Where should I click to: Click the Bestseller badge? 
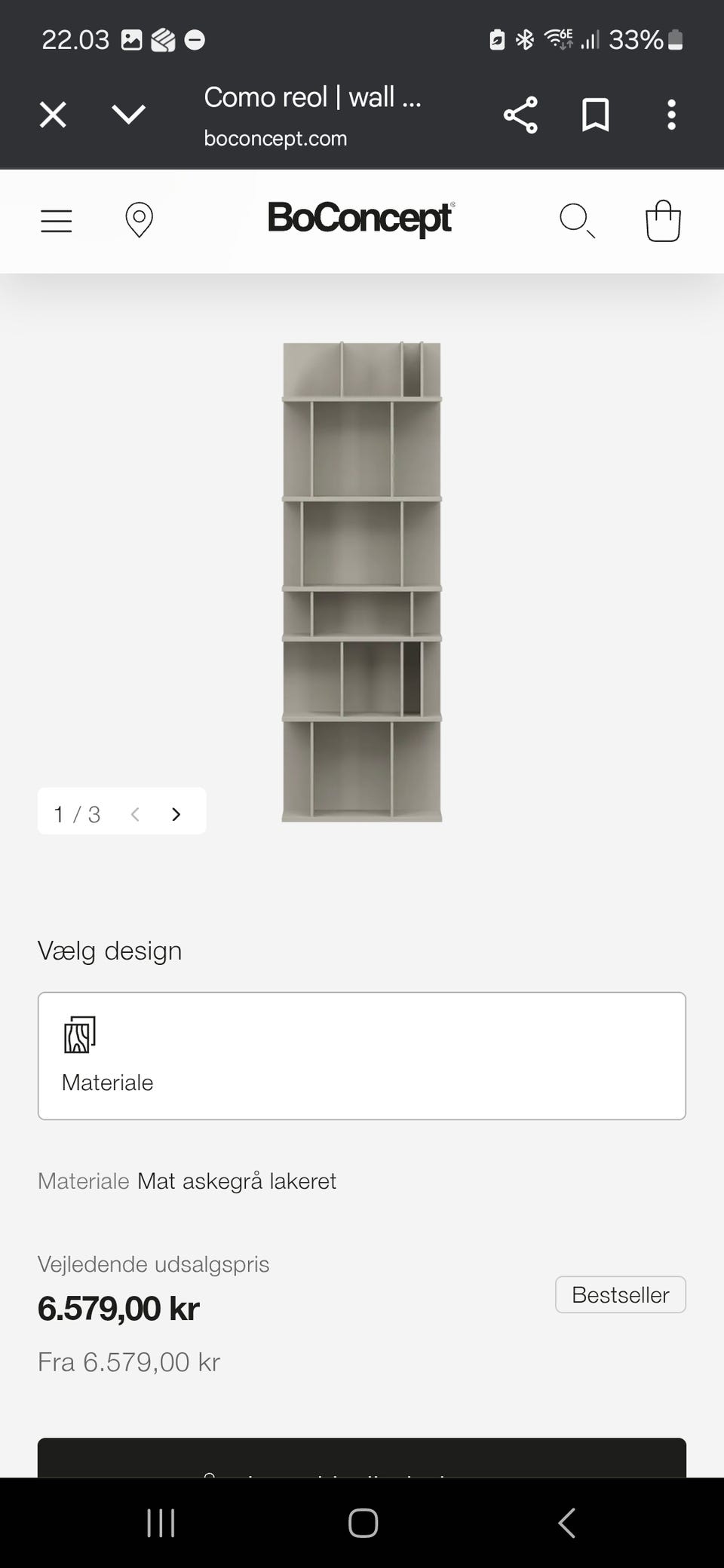coord(620,1294)
